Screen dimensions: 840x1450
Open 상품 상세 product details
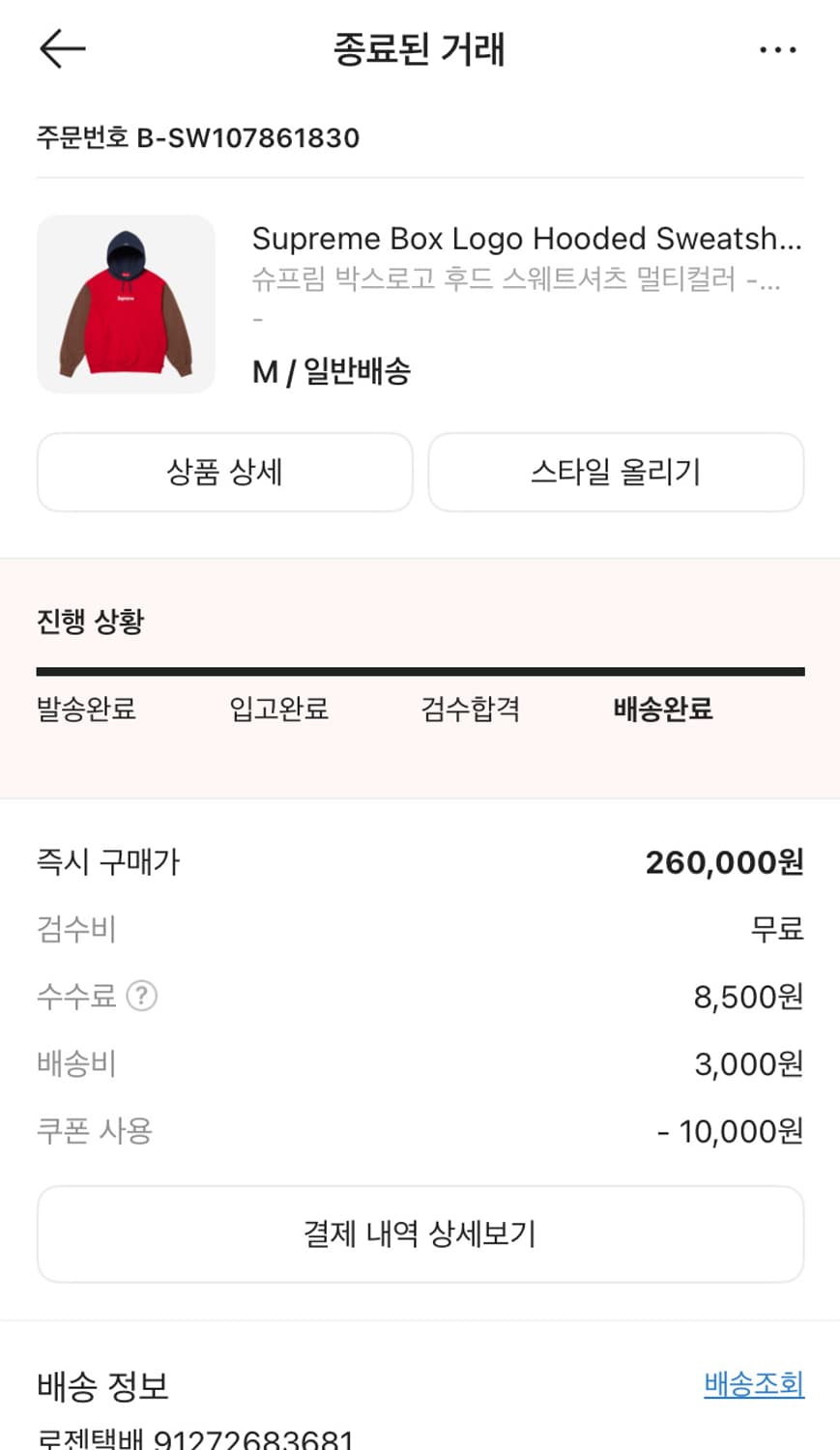click(x=224, y=472)
